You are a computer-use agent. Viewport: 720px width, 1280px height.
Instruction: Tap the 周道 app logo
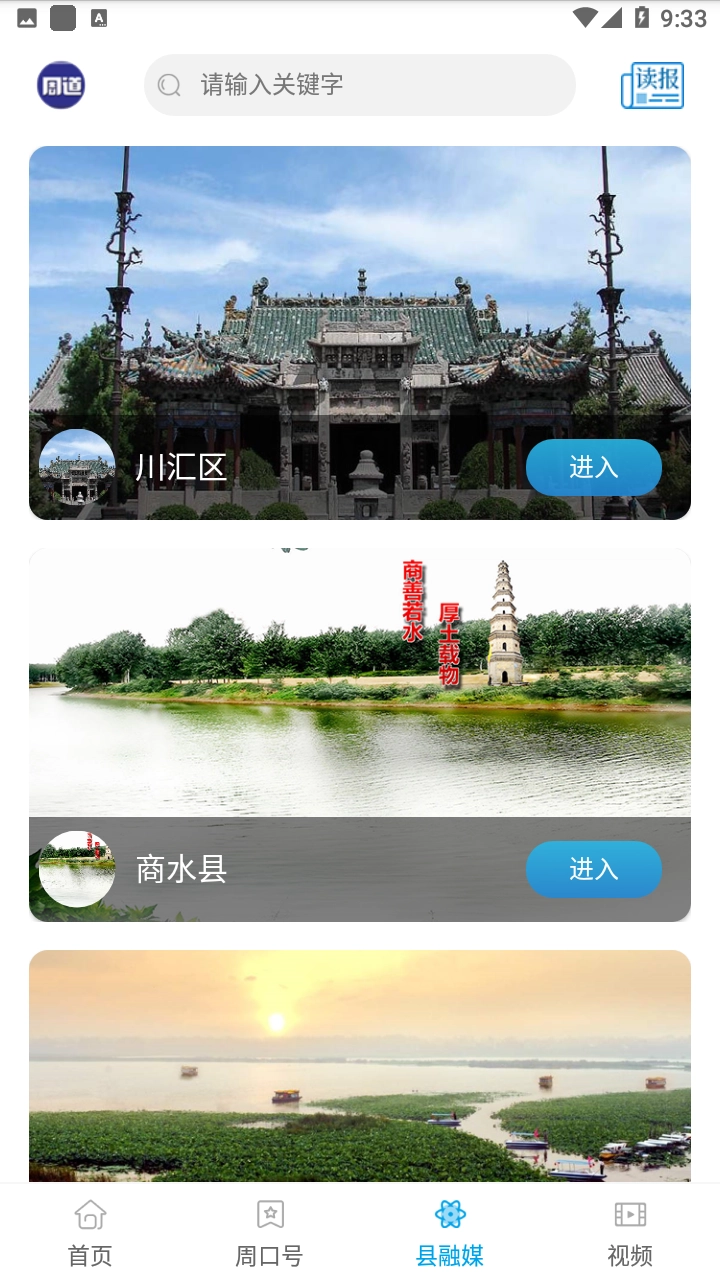pyautogui.click(x=60, y=85)
